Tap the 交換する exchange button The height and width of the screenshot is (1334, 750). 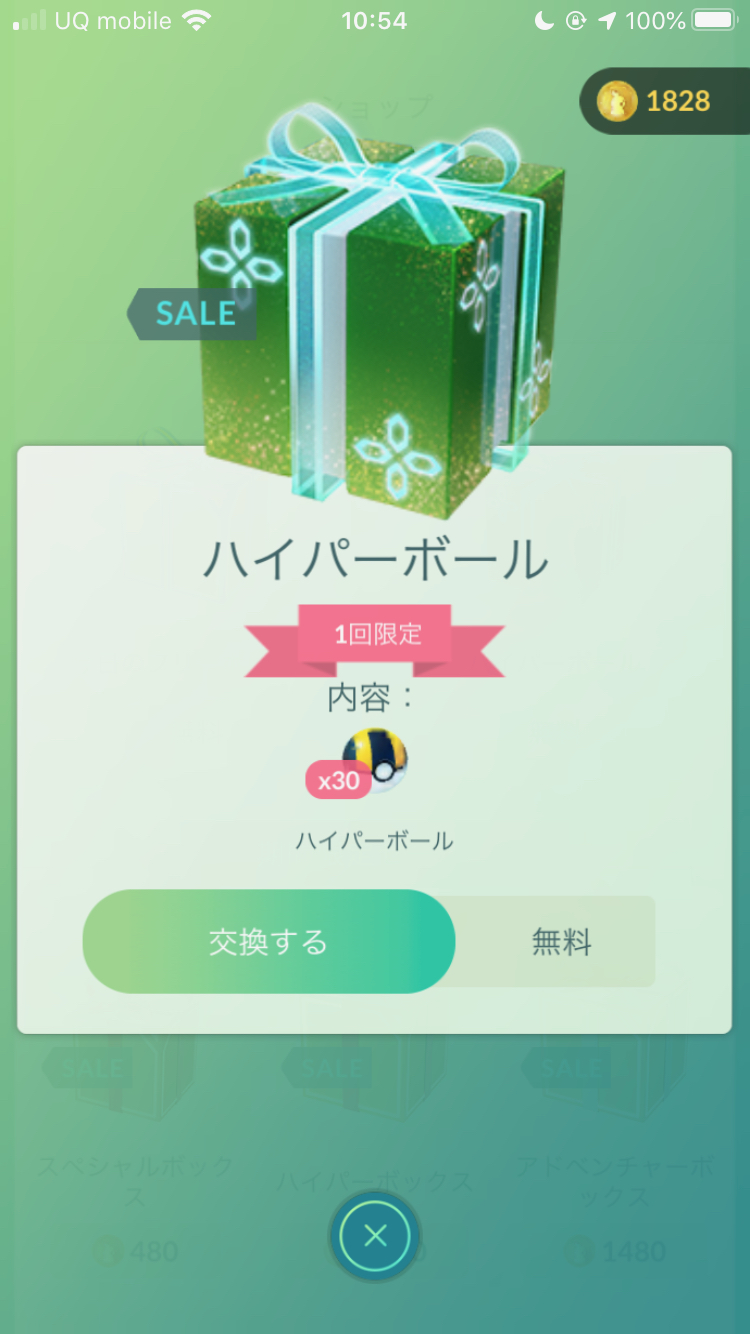coord(268,942)
